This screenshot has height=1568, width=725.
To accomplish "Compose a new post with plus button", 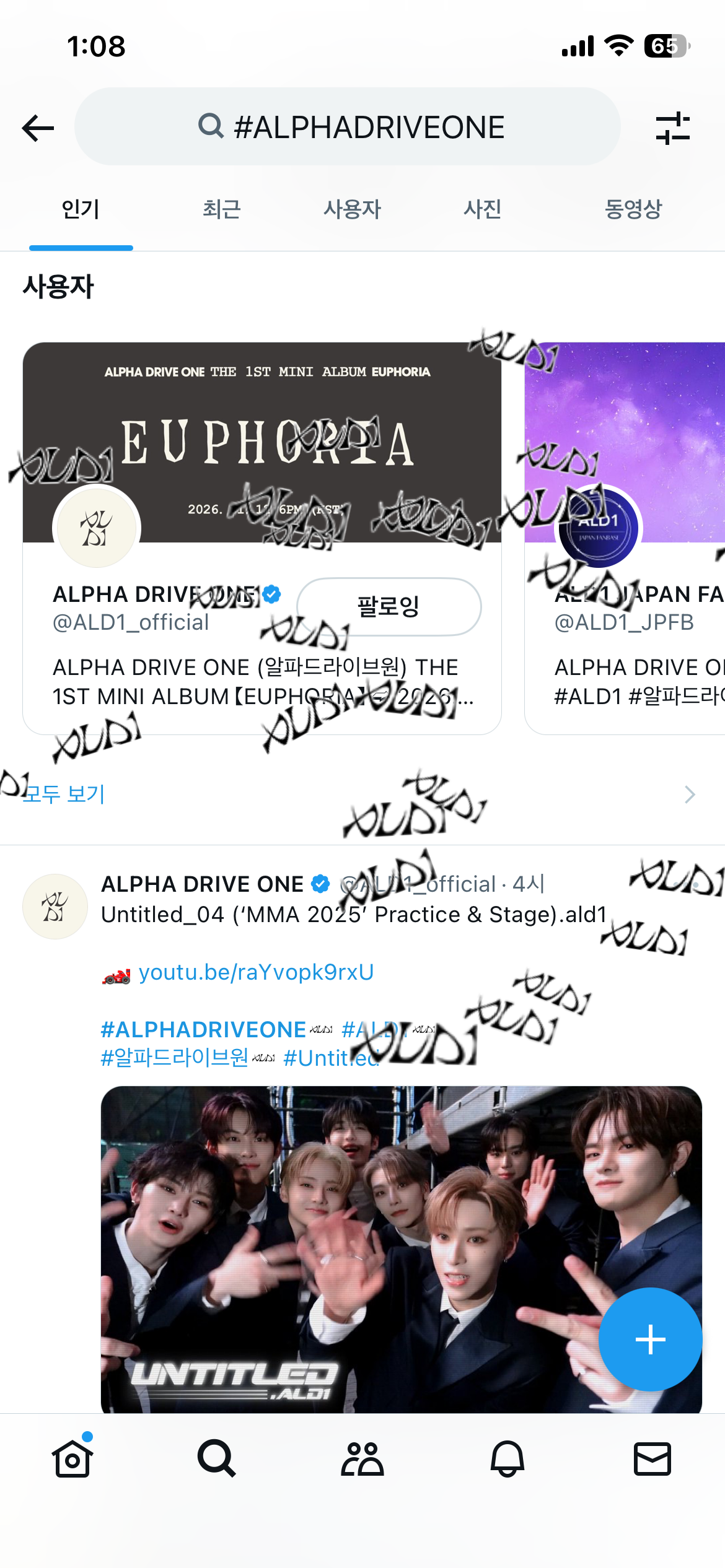I will tap(650, 1339).
